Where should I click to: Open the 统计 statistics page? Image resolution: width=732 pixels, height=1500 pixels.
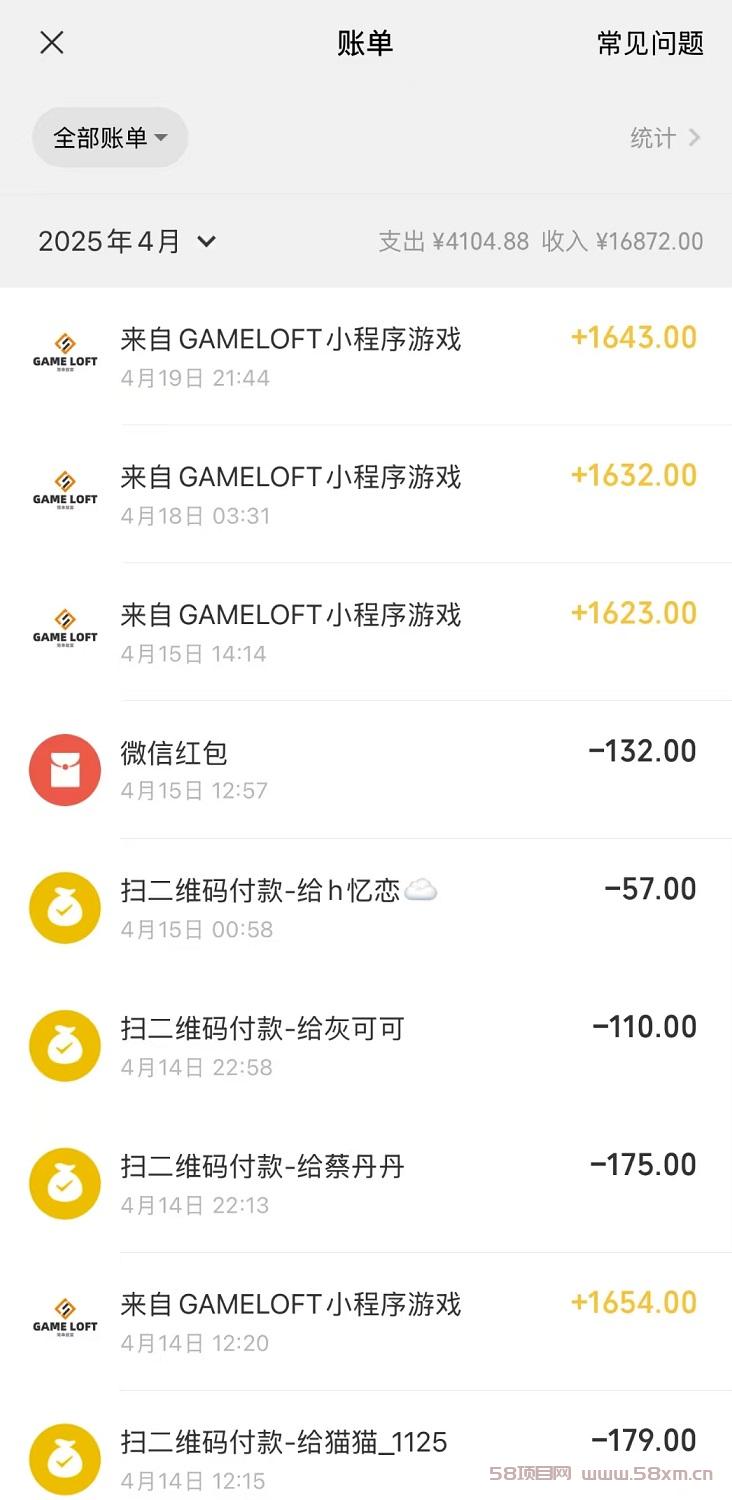[665, 138]
